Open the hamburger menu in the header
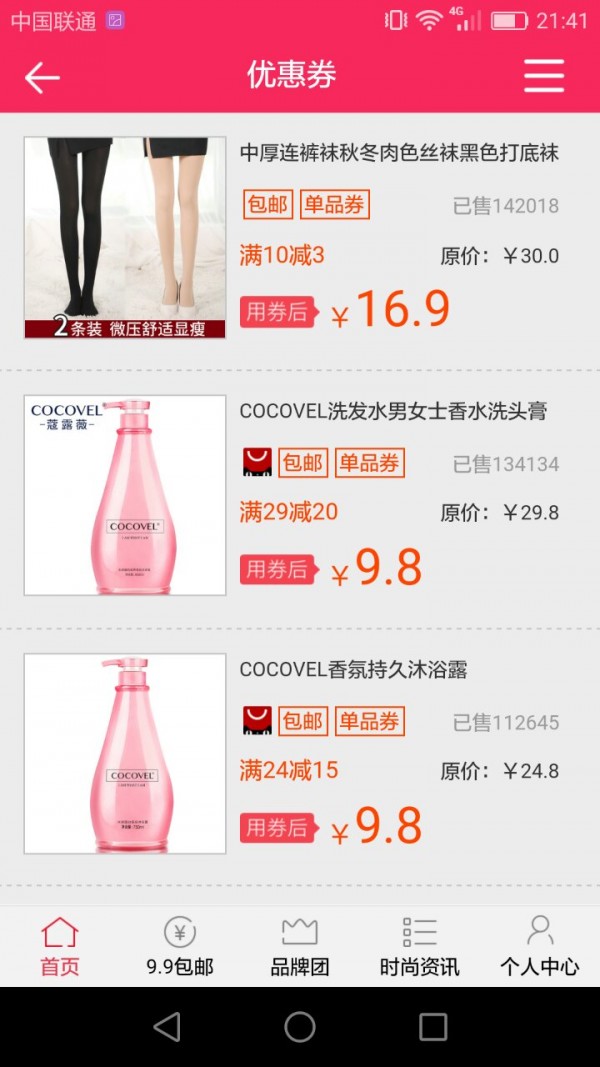 pyautogui.click(x=544, y=76)
